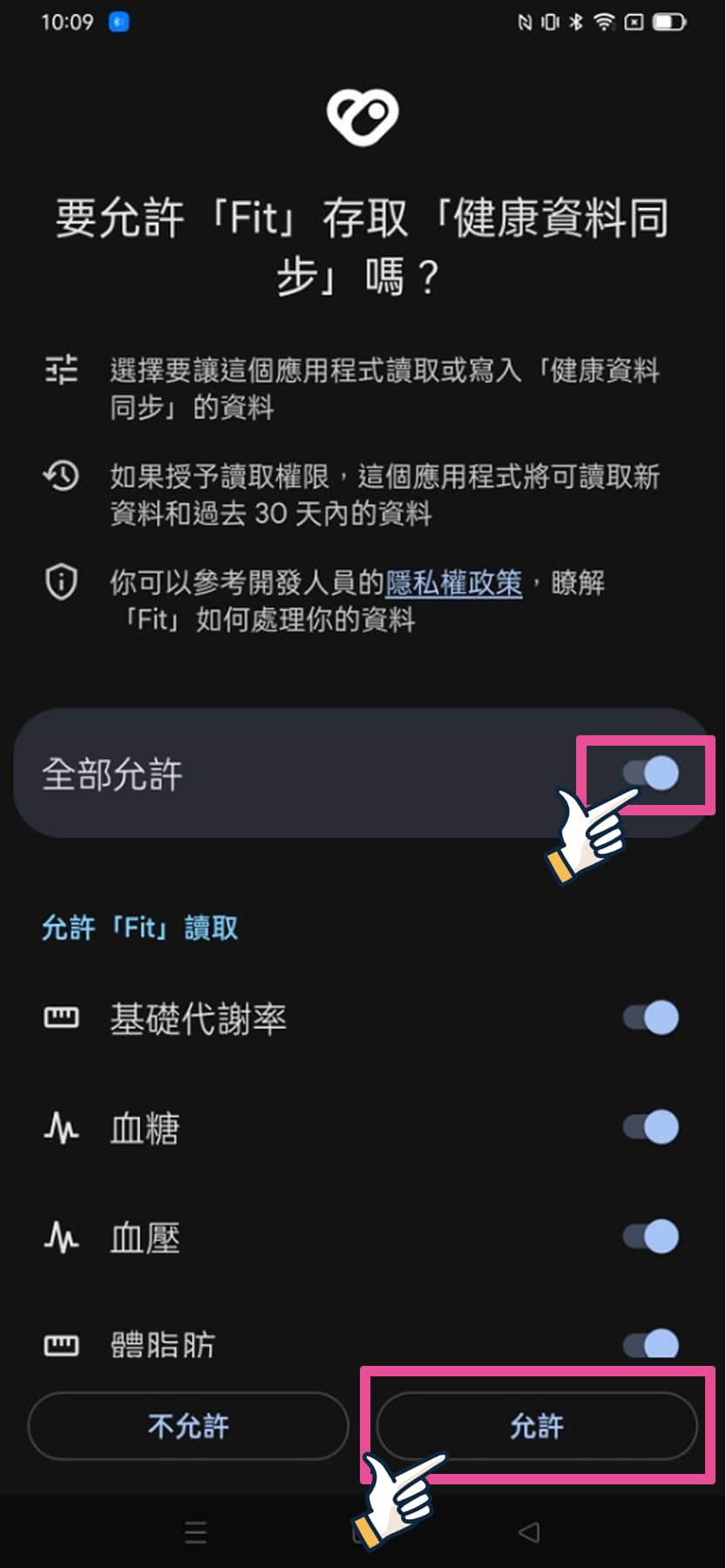The width and height of the screenshot is (726, 1568).
Task: Turn off the 血糖 toggle
Action: [651, 1127]
